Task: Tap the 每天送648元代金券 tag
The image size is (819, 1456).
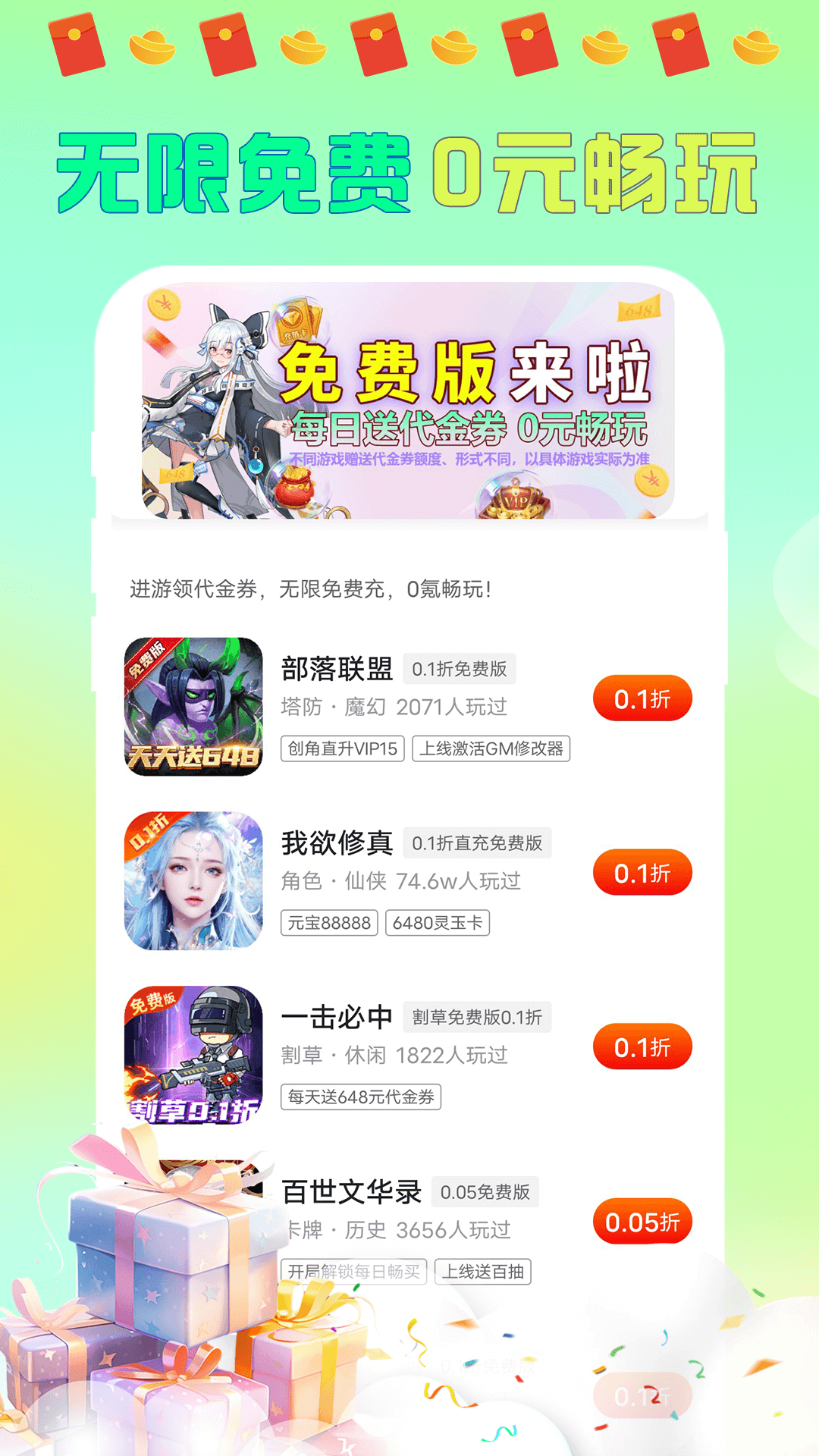Action: pos(362,1098)
